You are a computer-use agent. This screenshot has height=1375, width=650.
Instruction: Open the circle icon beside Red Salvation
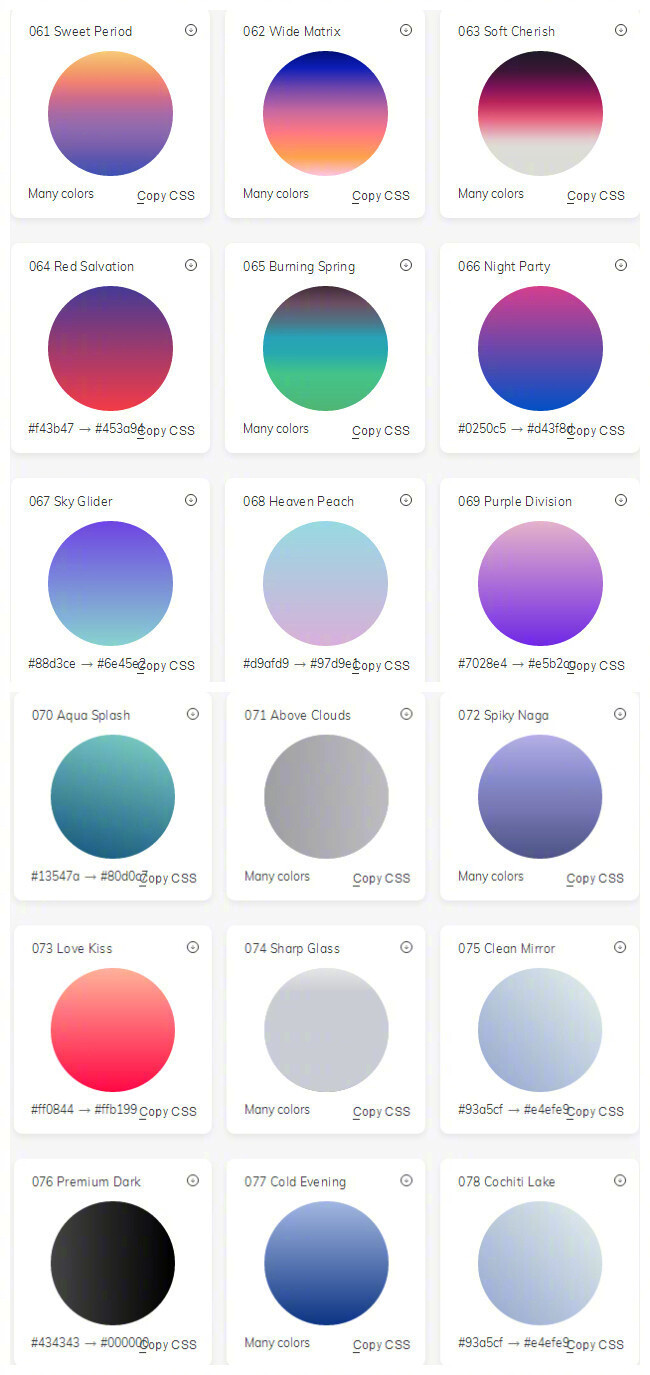(191, 265)
